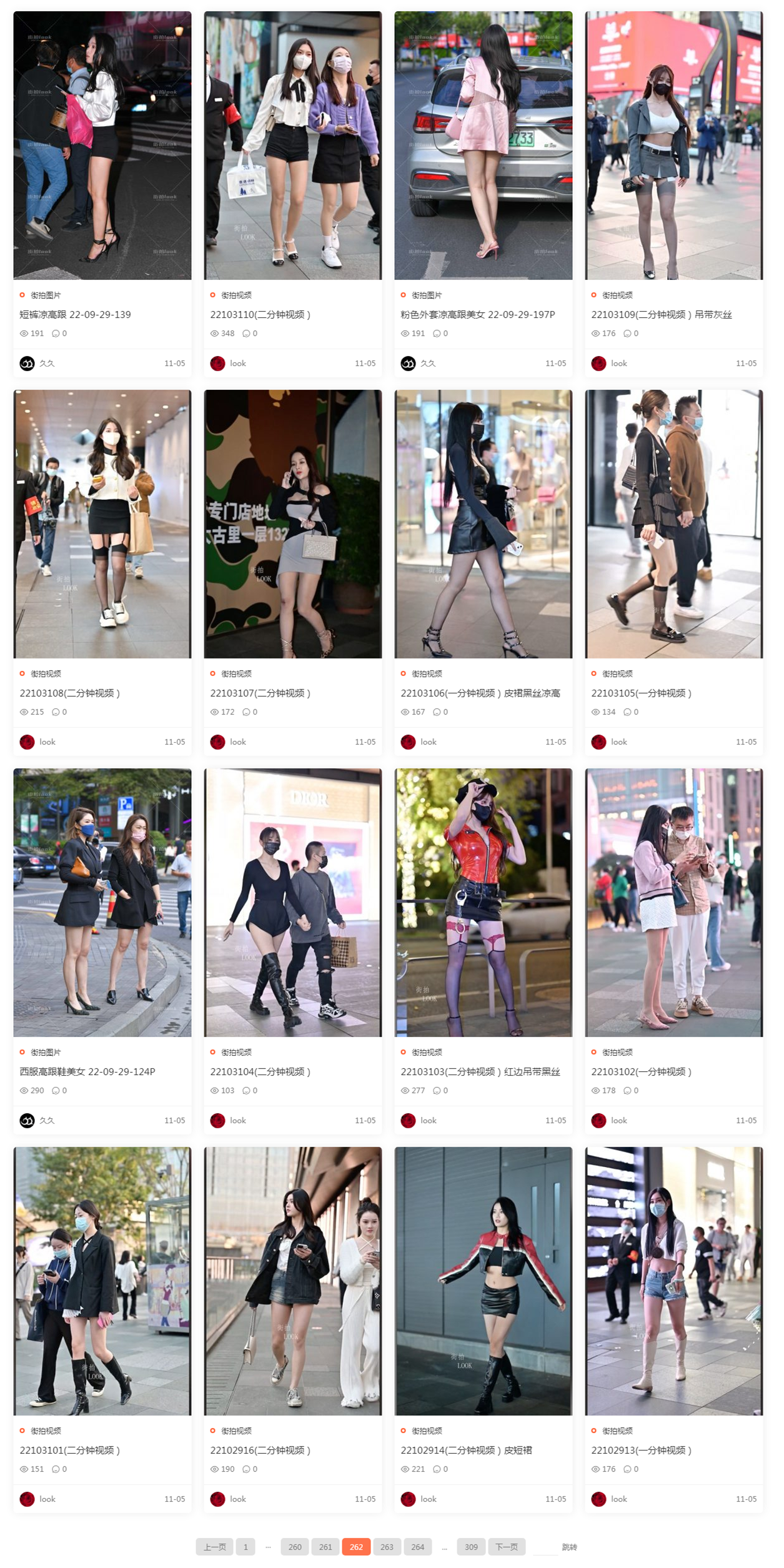Open the 街拍视频 category link on post 22103107

(x=237, y=674)
